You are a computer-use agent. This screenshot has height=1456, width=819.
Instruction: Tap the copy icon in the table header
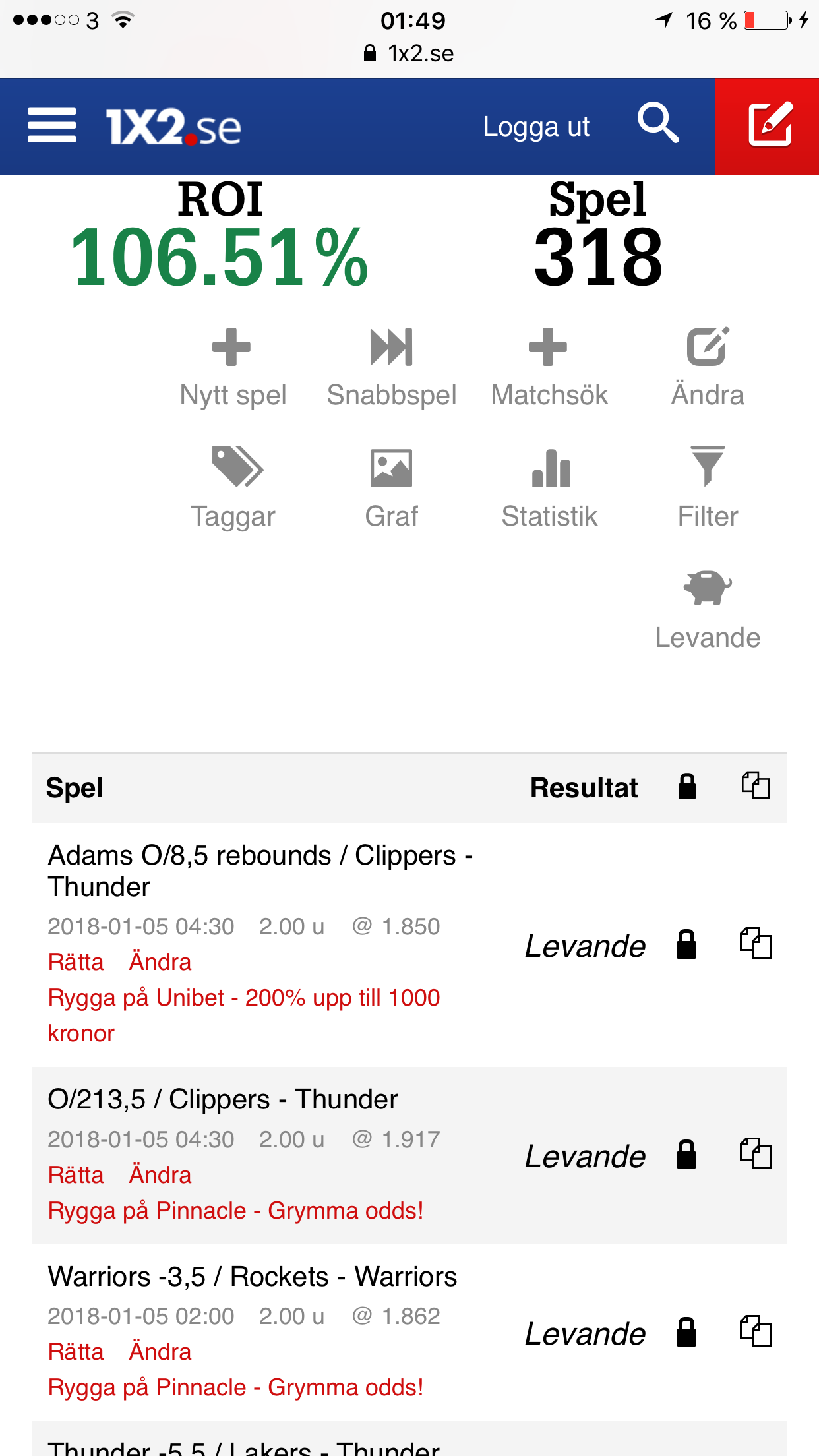tap(756, 785)
